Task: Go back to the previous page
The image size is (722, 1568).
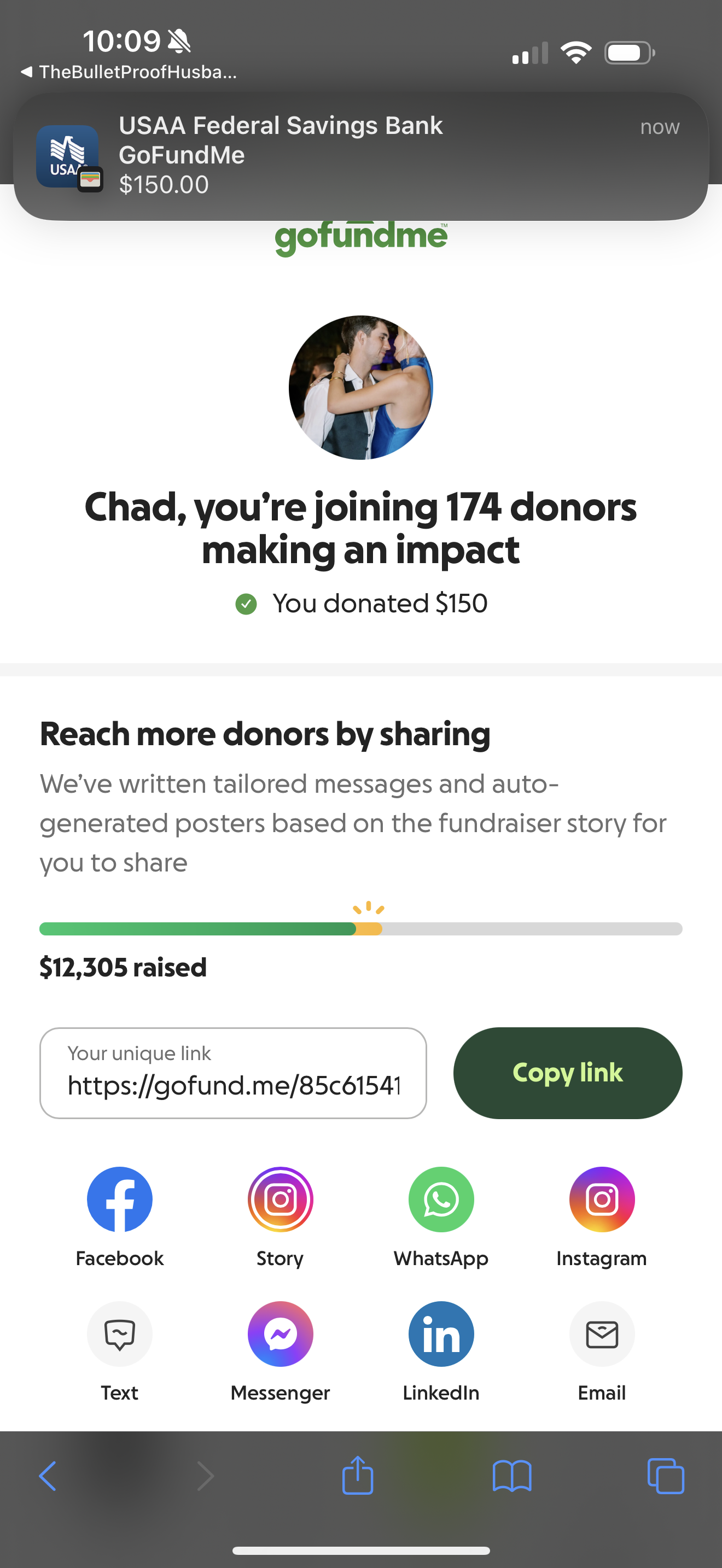Action: [x=48, y=1476]
